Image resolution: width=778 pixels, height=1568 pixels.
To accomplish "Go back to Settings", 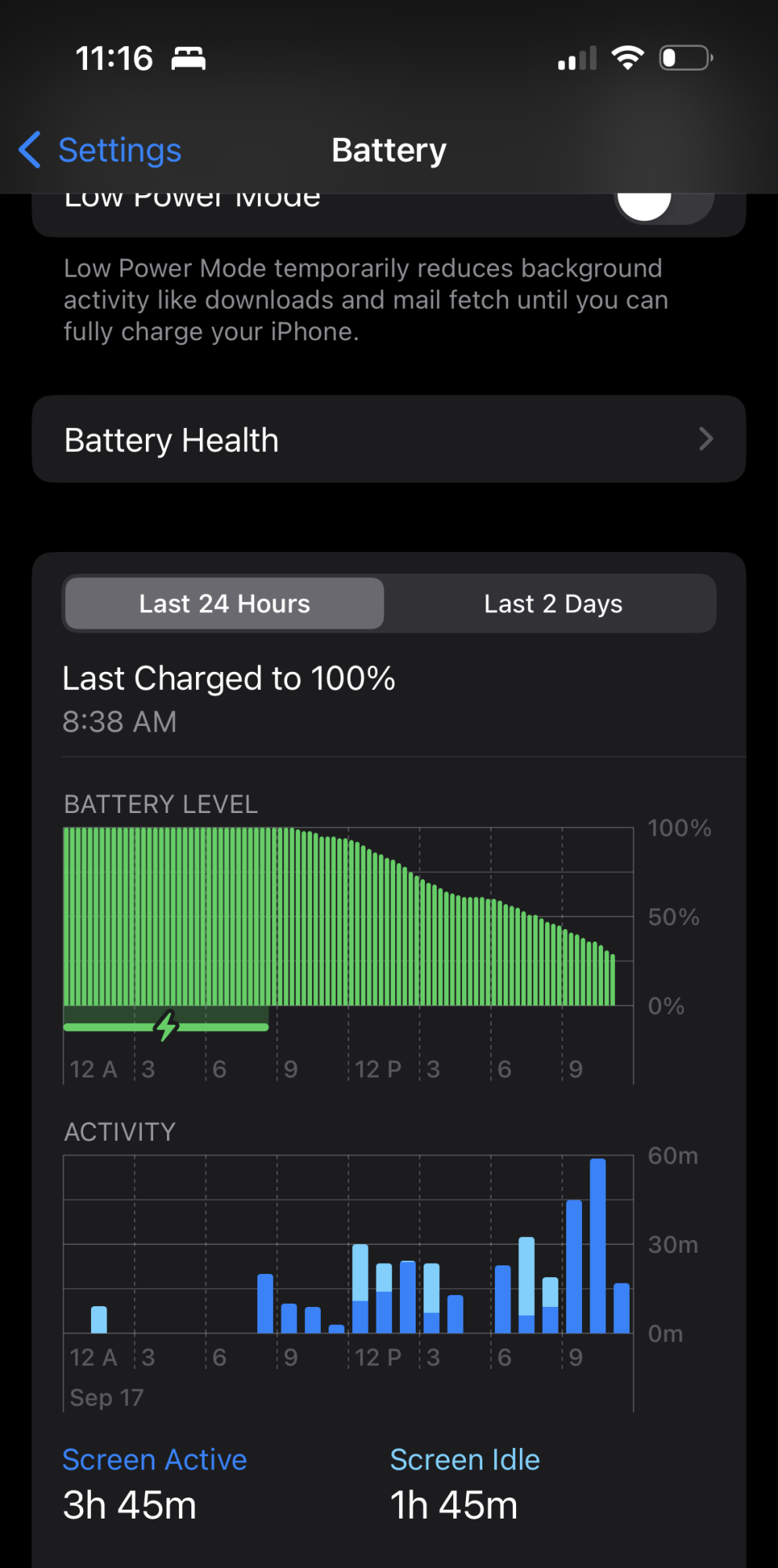I will point(100,150).
